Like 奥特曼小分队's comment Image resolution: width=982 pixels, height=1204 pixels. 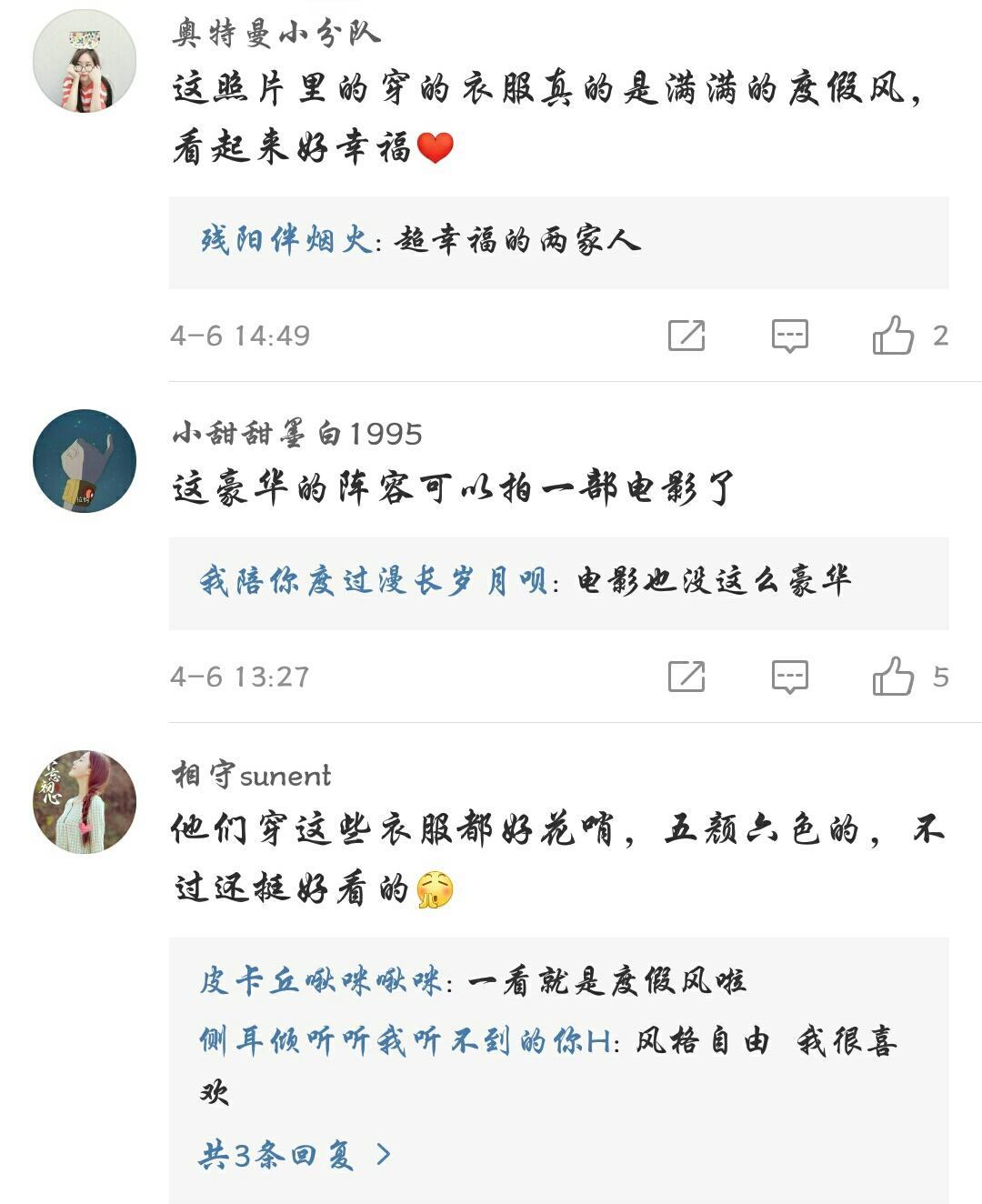(x=893, y=336)
